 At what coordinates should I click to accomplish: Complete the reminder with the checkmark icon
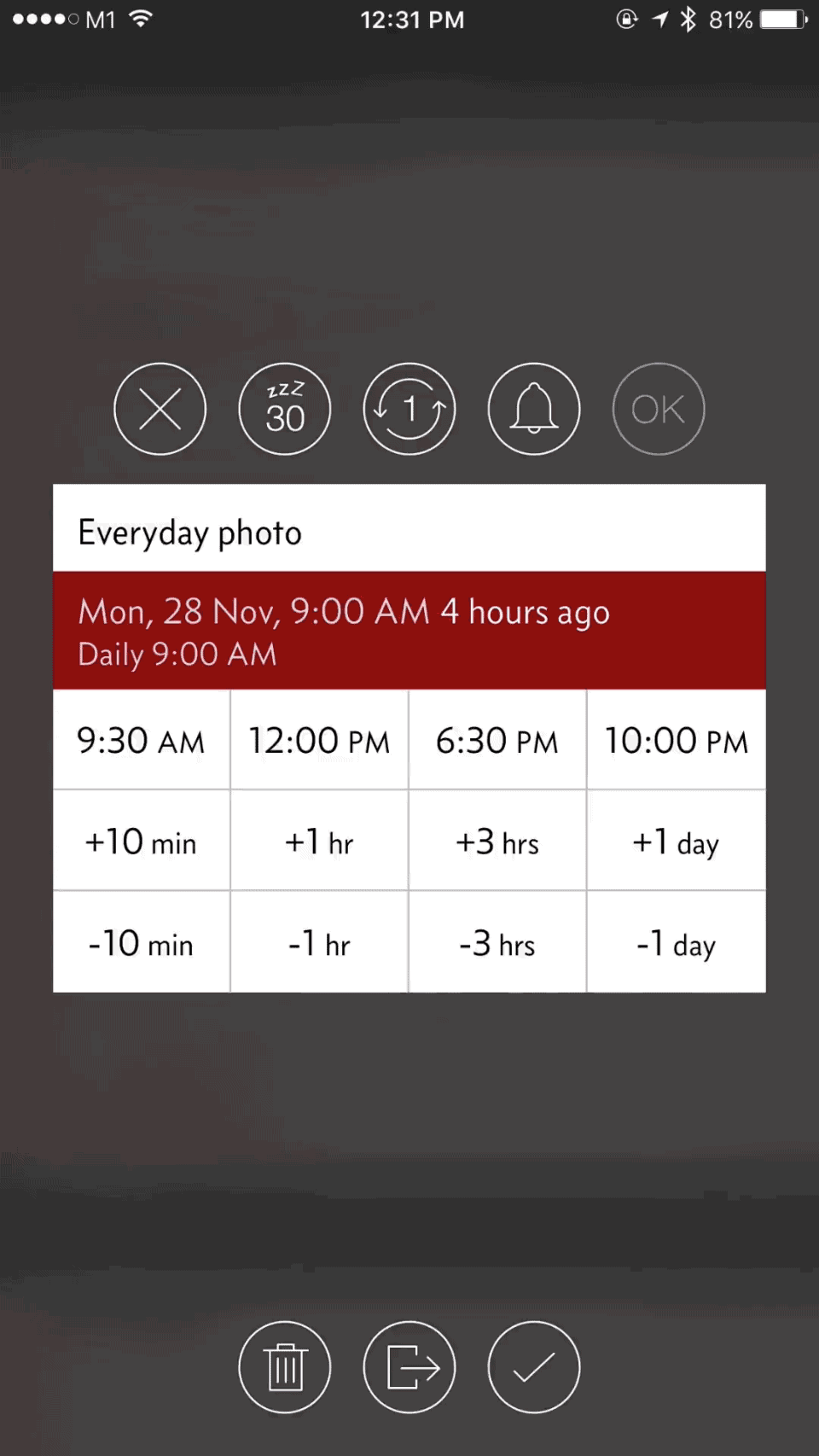tap(533, 1366)
